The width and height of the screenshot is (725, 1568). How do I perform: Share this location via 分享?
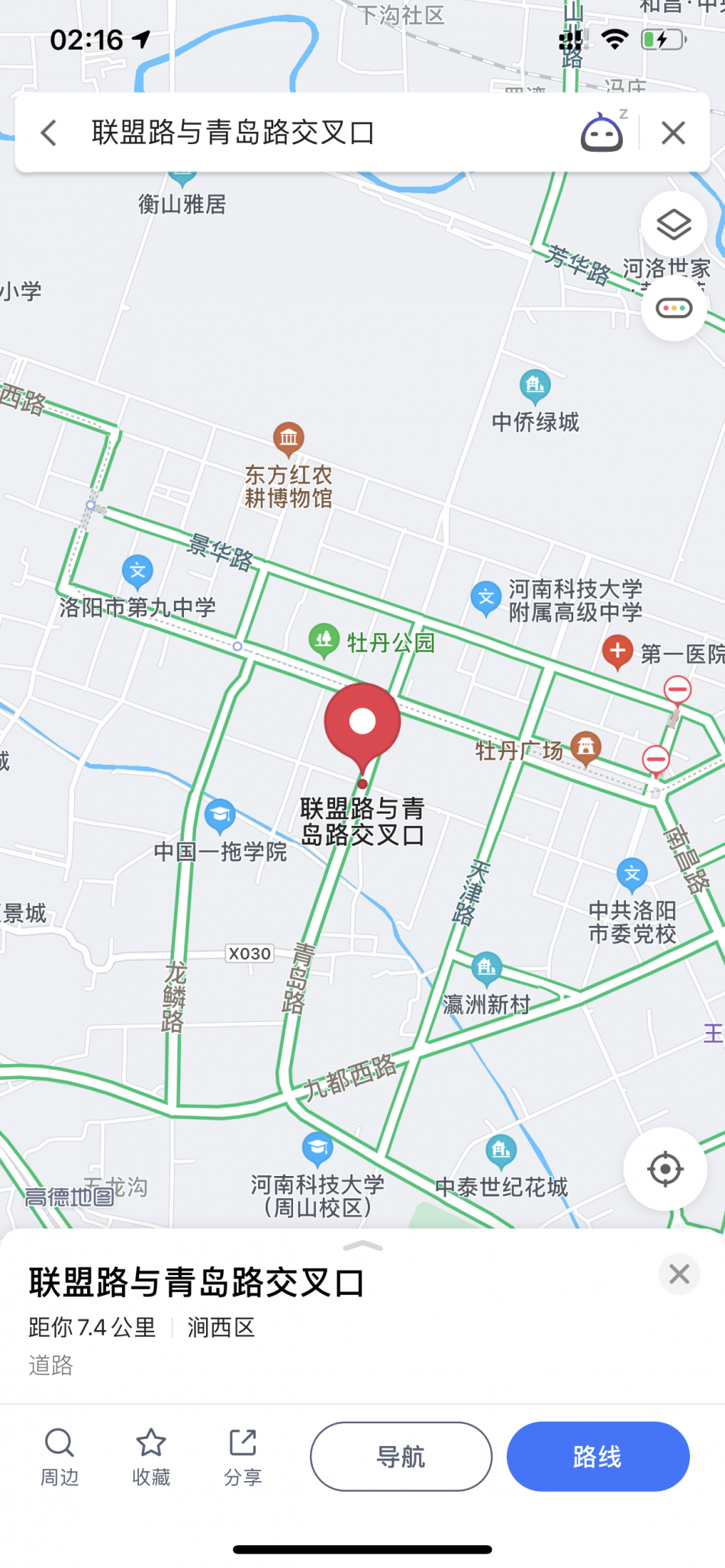coord(243,1457)
